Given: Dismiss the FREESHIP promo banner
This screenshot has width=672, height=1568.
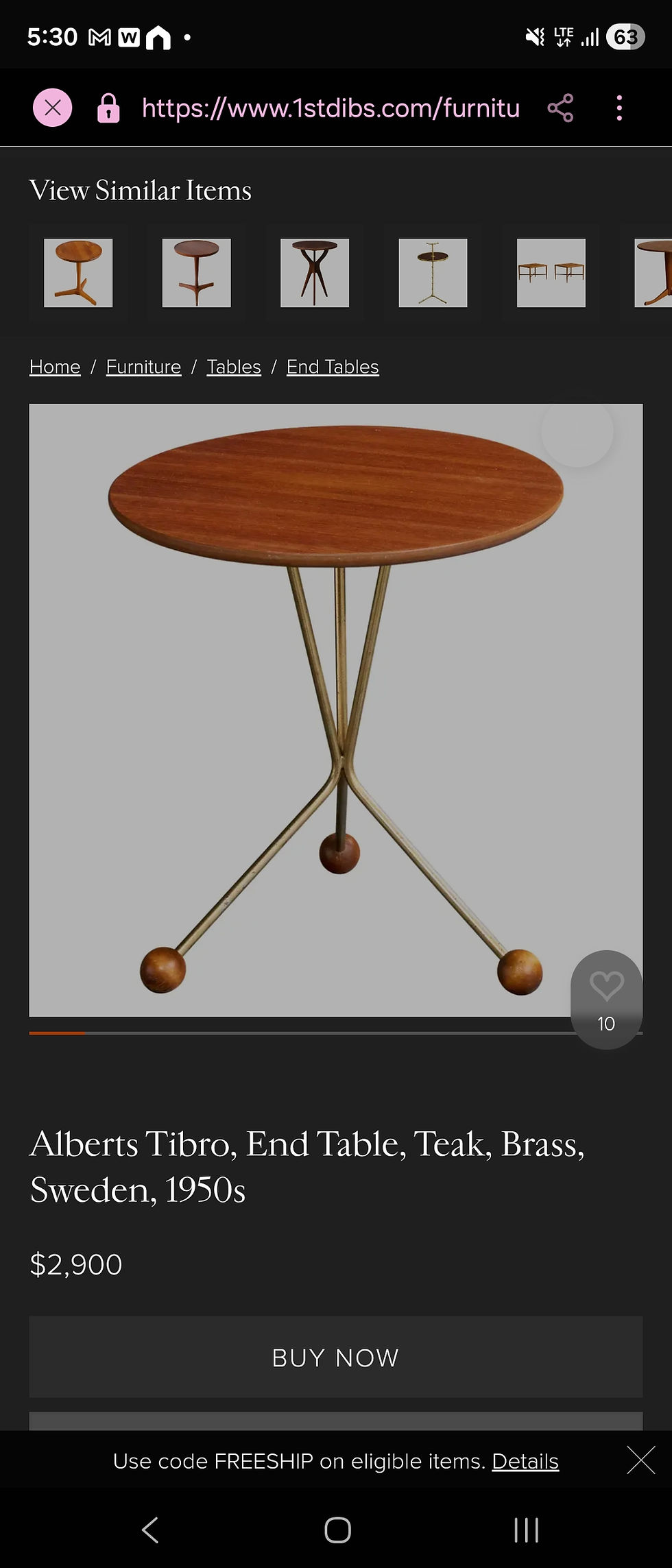Looking at the screenshot, I should tap(642, 1460).
